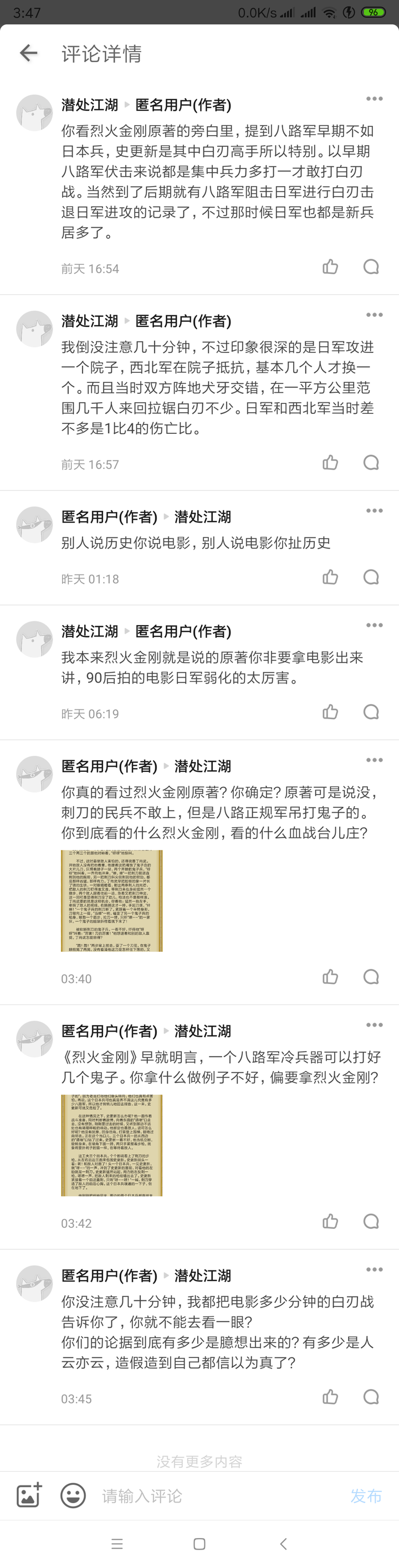This screenshot has height=1568, width=399.
Task: Like the comment posted at 03:45
Action: [330, 1397]
